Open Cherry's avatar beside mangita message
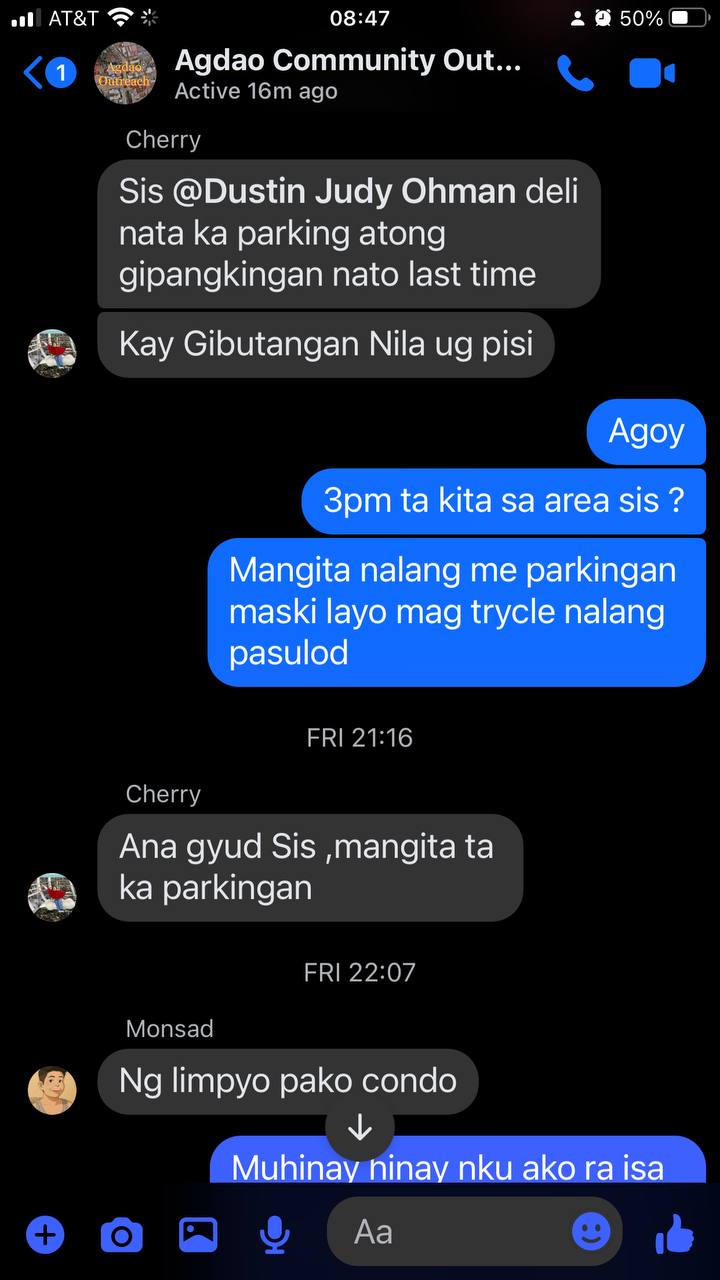This screenshot has height=1280, width=720. 52,896
